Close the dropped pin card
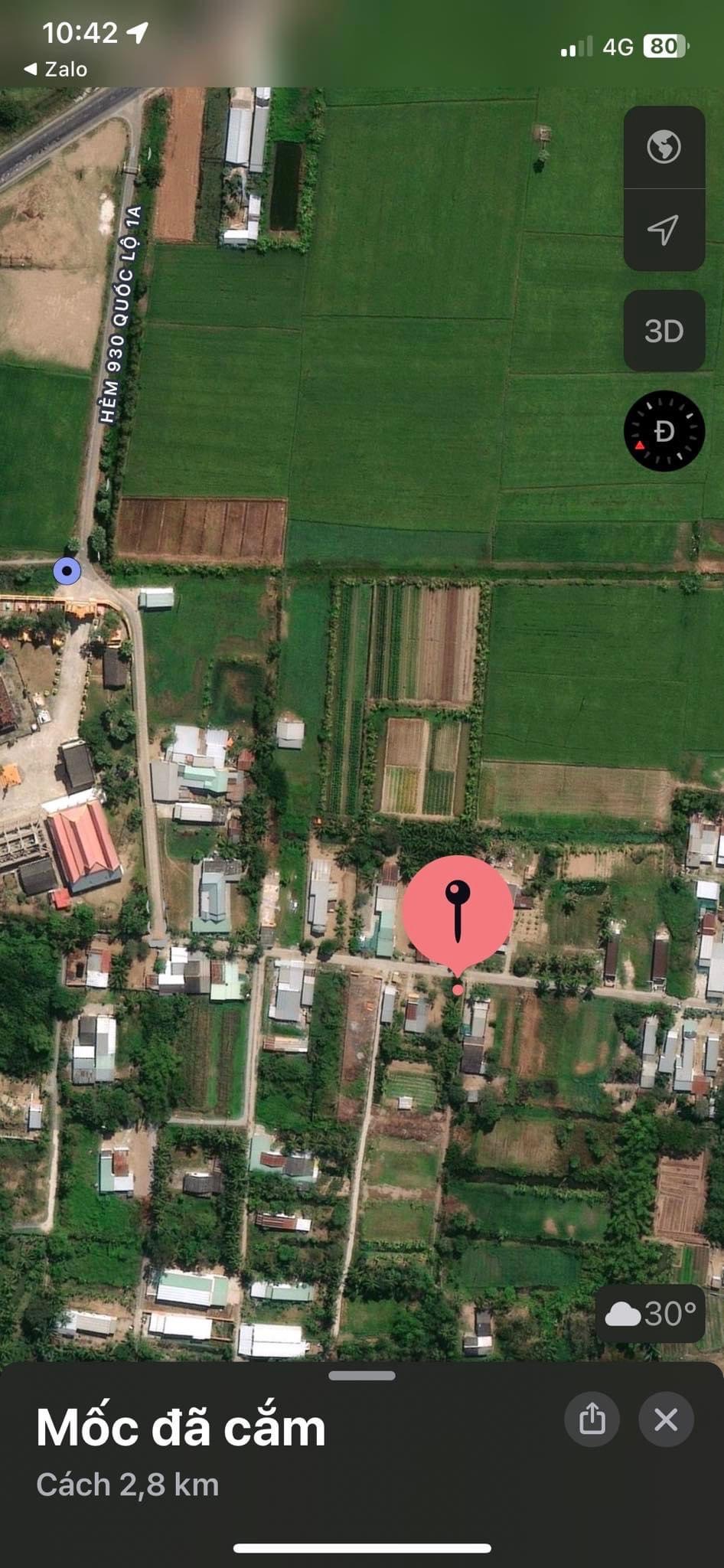This screenshot has height=1568, width=724. 666,1419
